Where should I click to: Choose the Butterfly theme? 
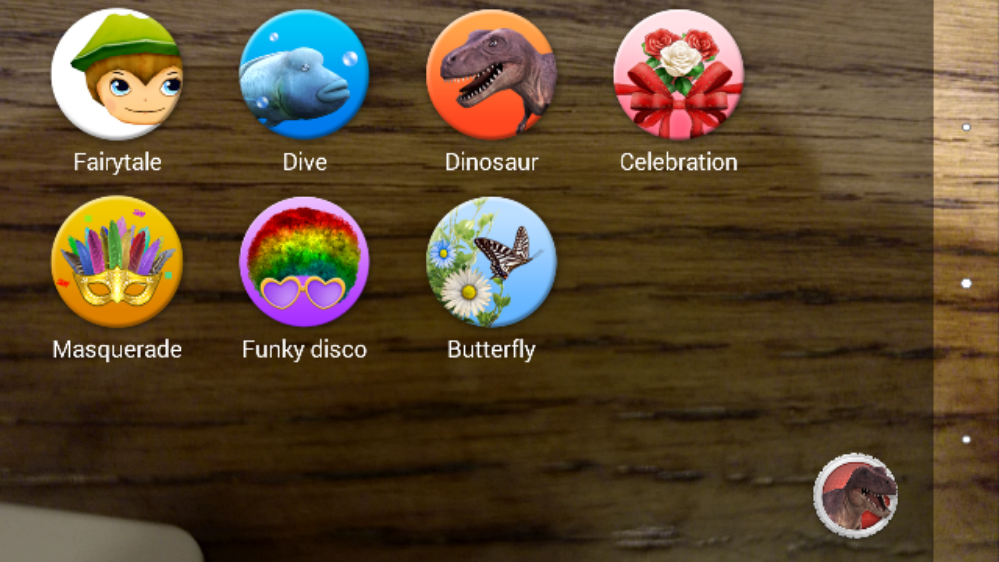tap(491, 262)
